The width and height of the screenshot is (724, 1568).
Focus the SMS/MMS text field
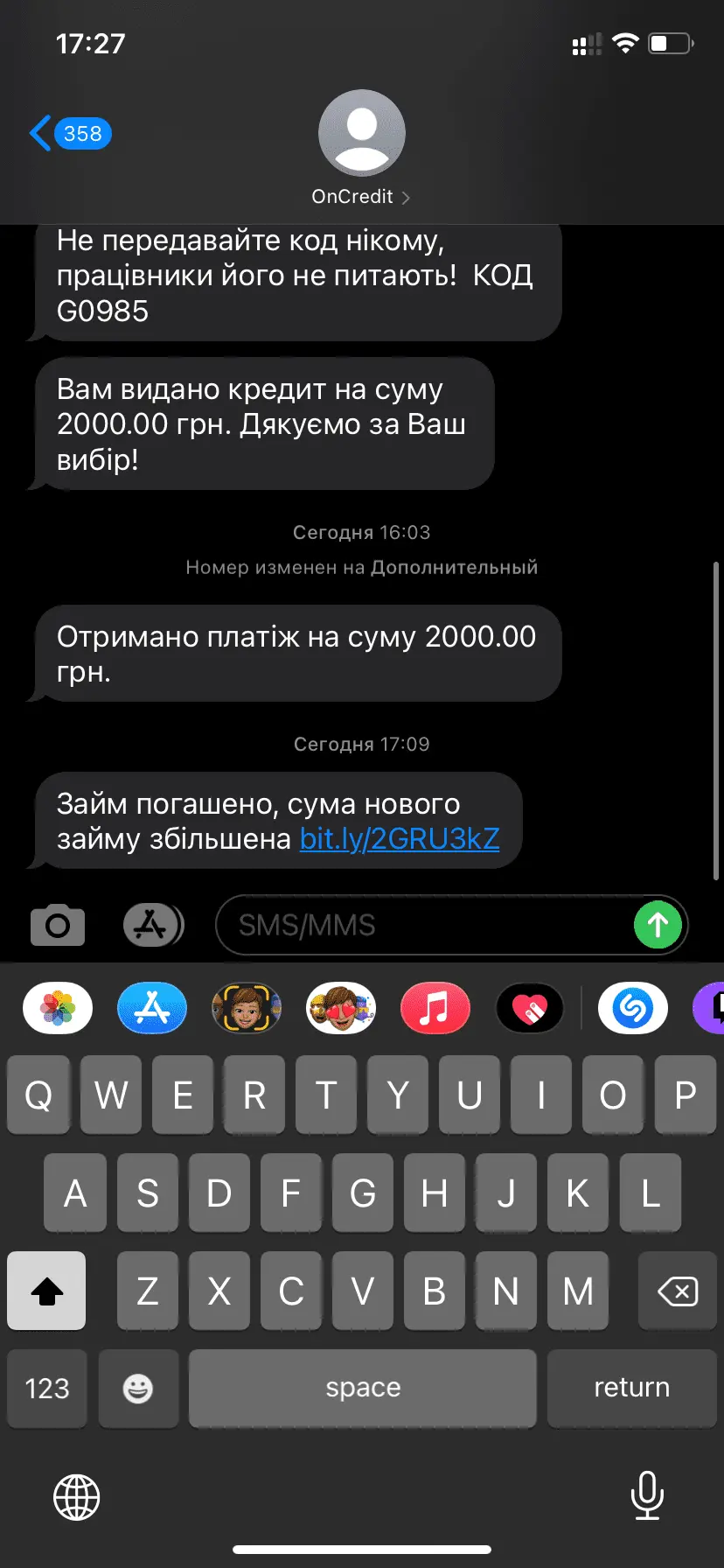coord(420,925)
